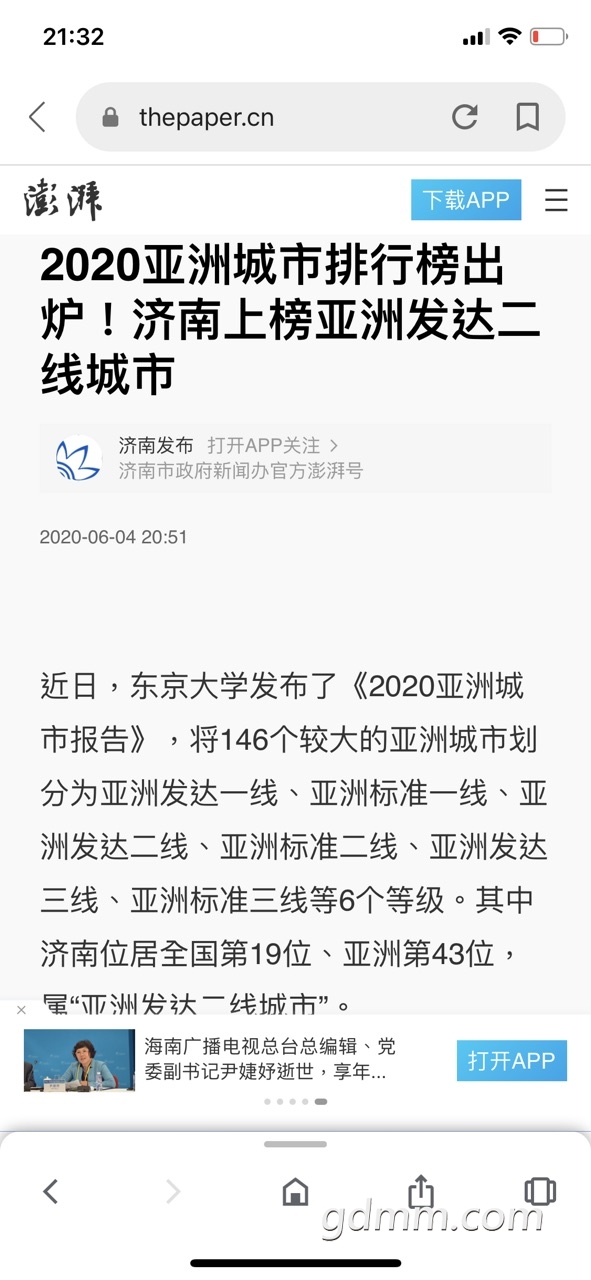This screenshot has width=591, height=1280.
Task: Tap the 打开APP button
Action: tap(512, 1060)
